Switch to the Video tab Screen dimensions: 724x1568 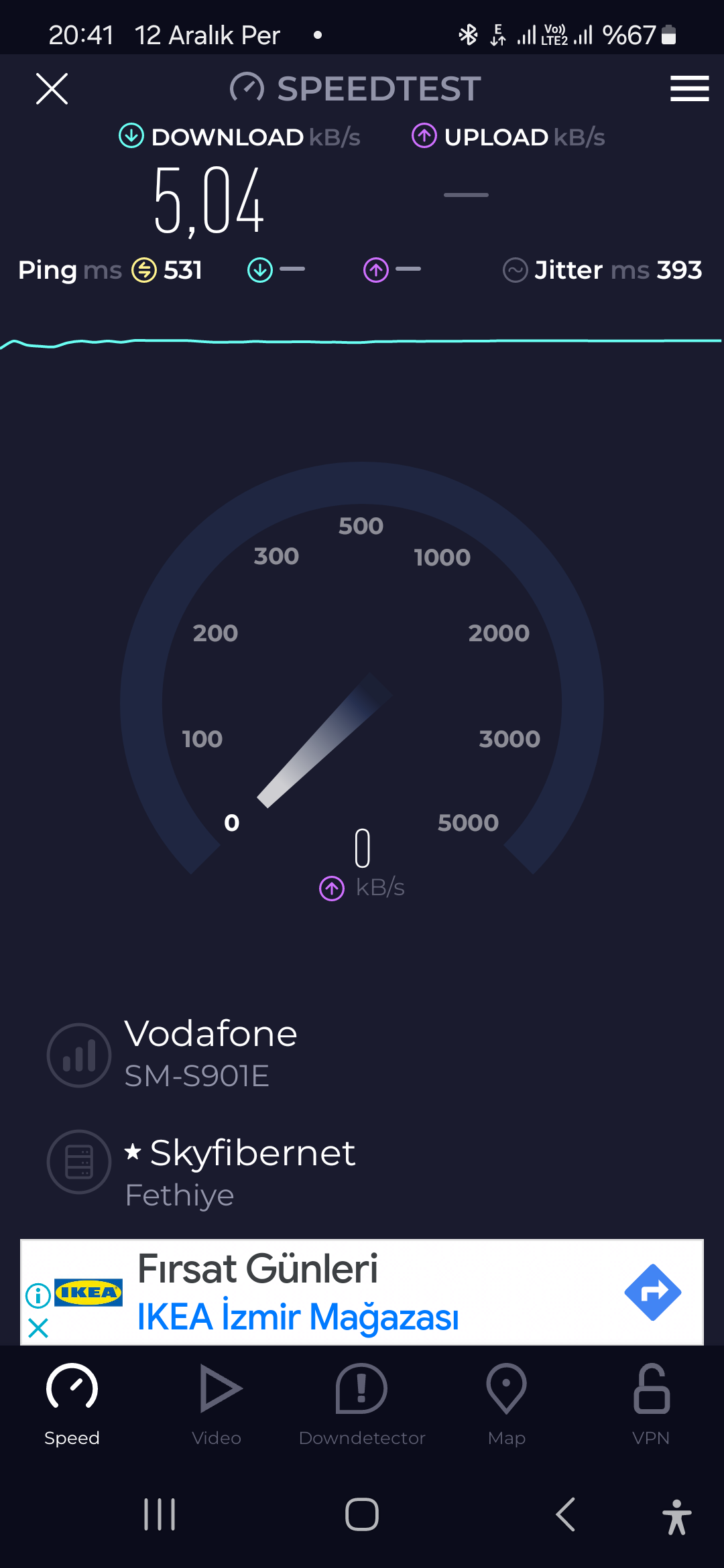tap(217, 1404)
